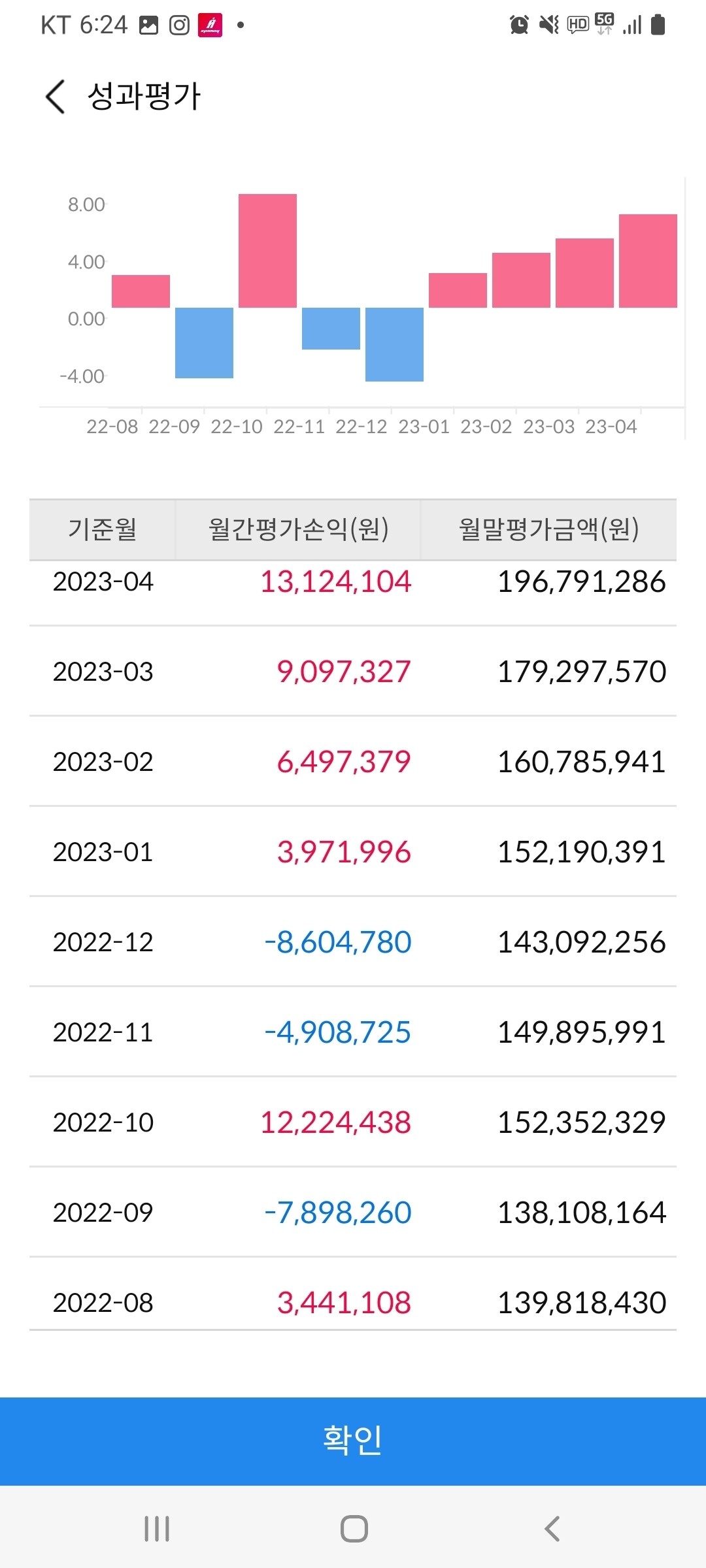Tap the back arrow beside 성과평가 title
The width and height of the screenshot is (706, 1568).
point(54,97)
